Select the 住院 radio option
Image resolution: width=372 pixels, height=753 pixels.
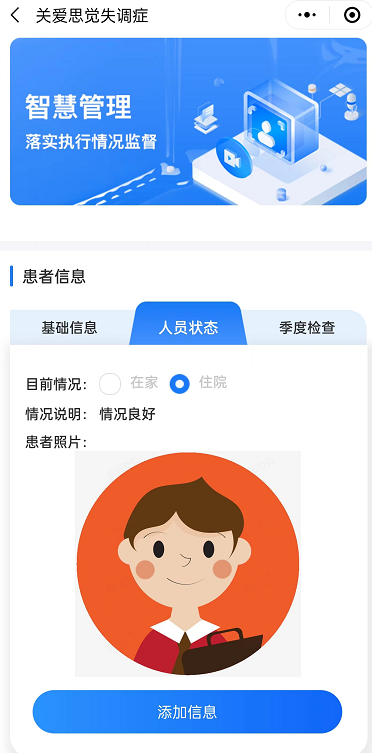(180, 384)
